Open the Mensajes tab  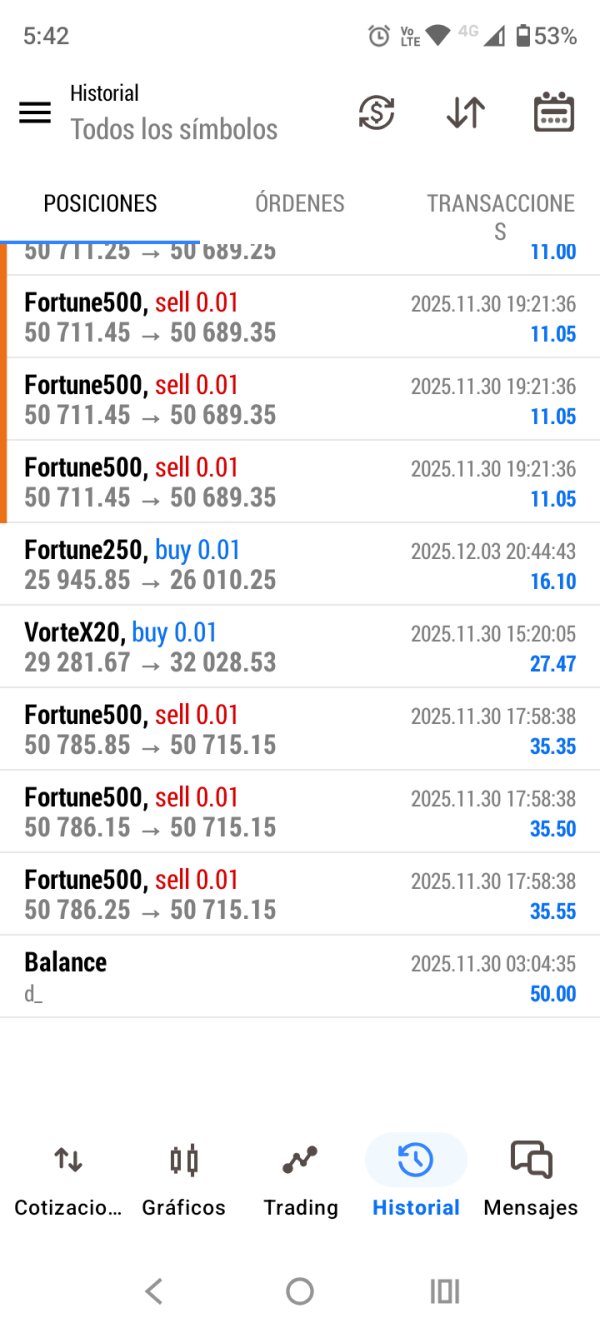531,1180
